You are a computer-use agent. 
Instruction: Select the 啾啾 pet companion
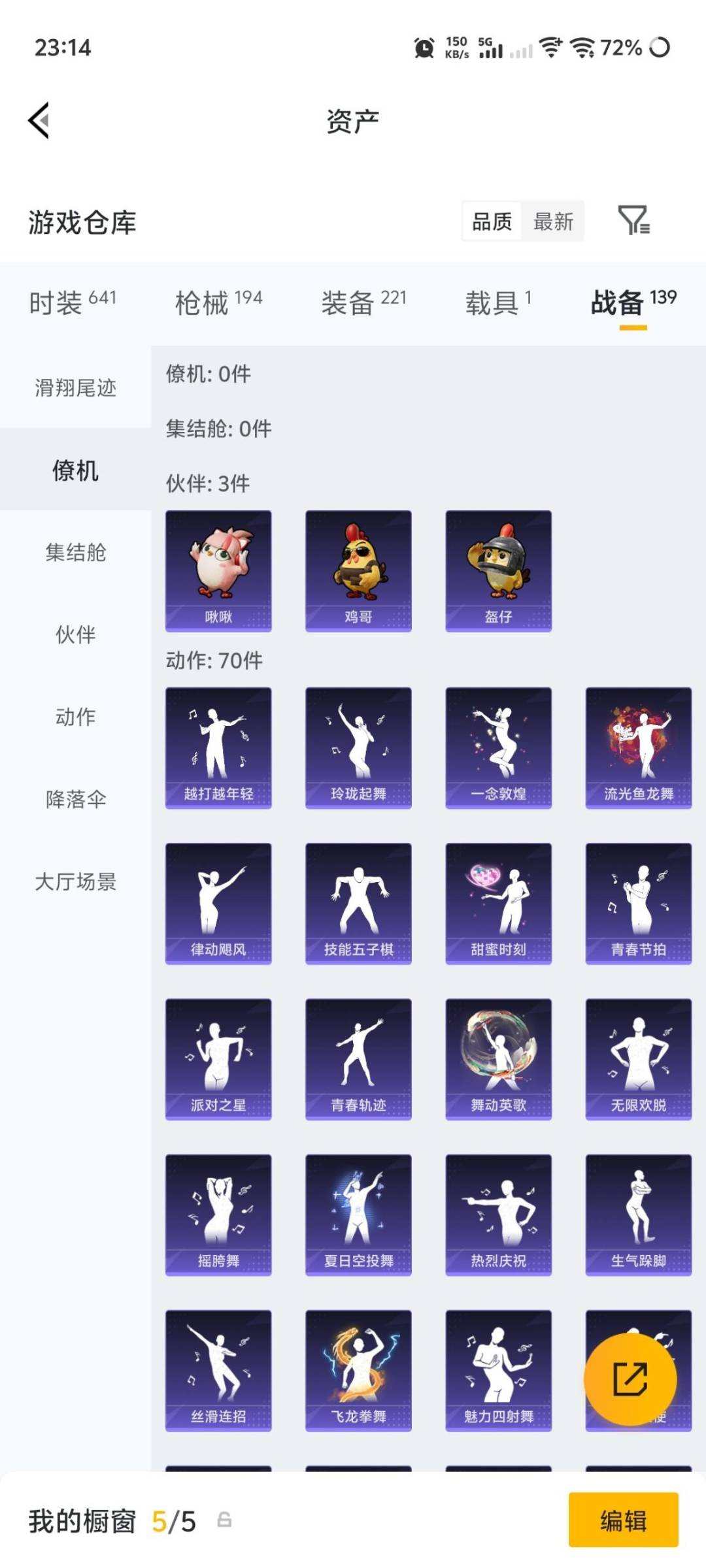pyautogui.click(x=217, y=570)
